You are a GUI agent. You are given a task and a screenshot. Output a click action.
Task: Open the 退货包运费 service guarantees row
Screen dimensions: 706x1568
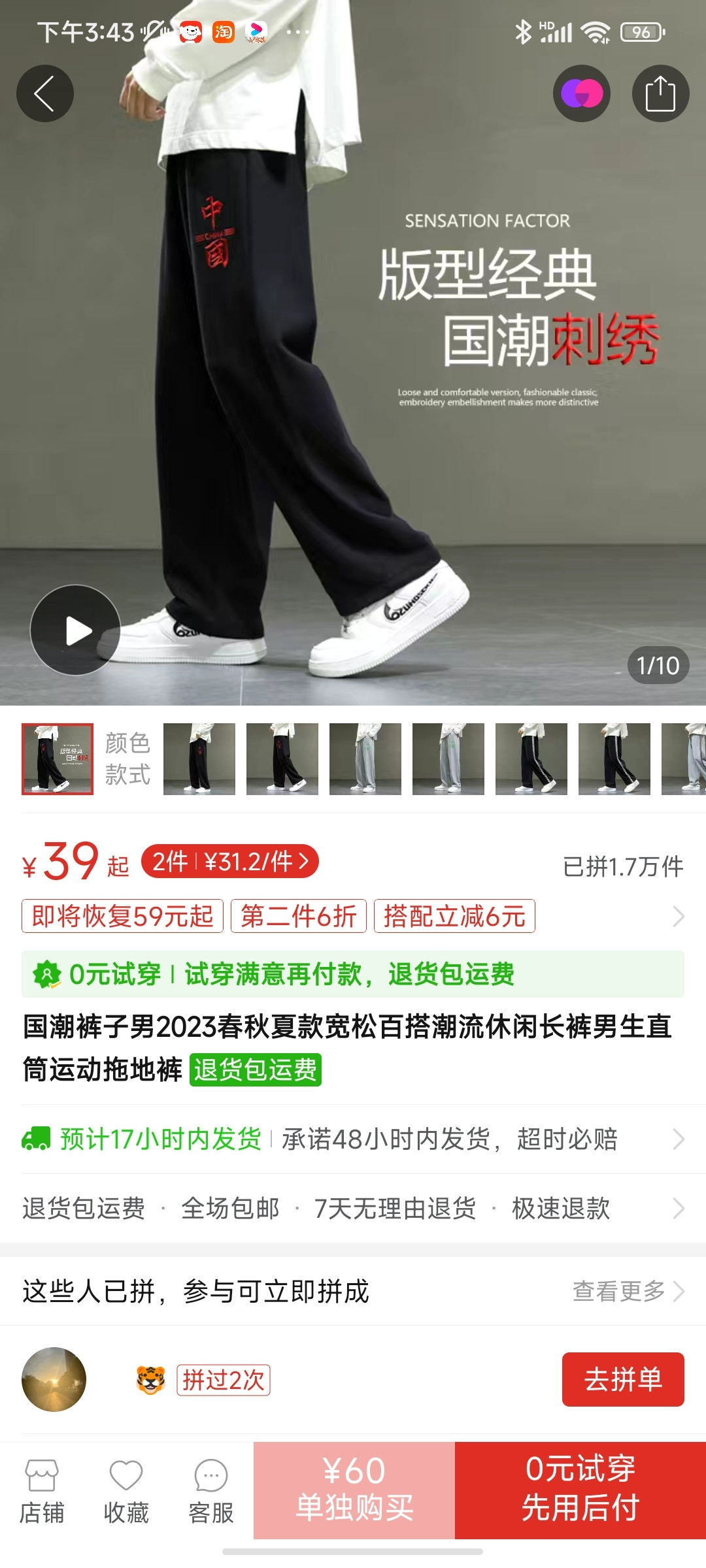[x=353, y=1209]
